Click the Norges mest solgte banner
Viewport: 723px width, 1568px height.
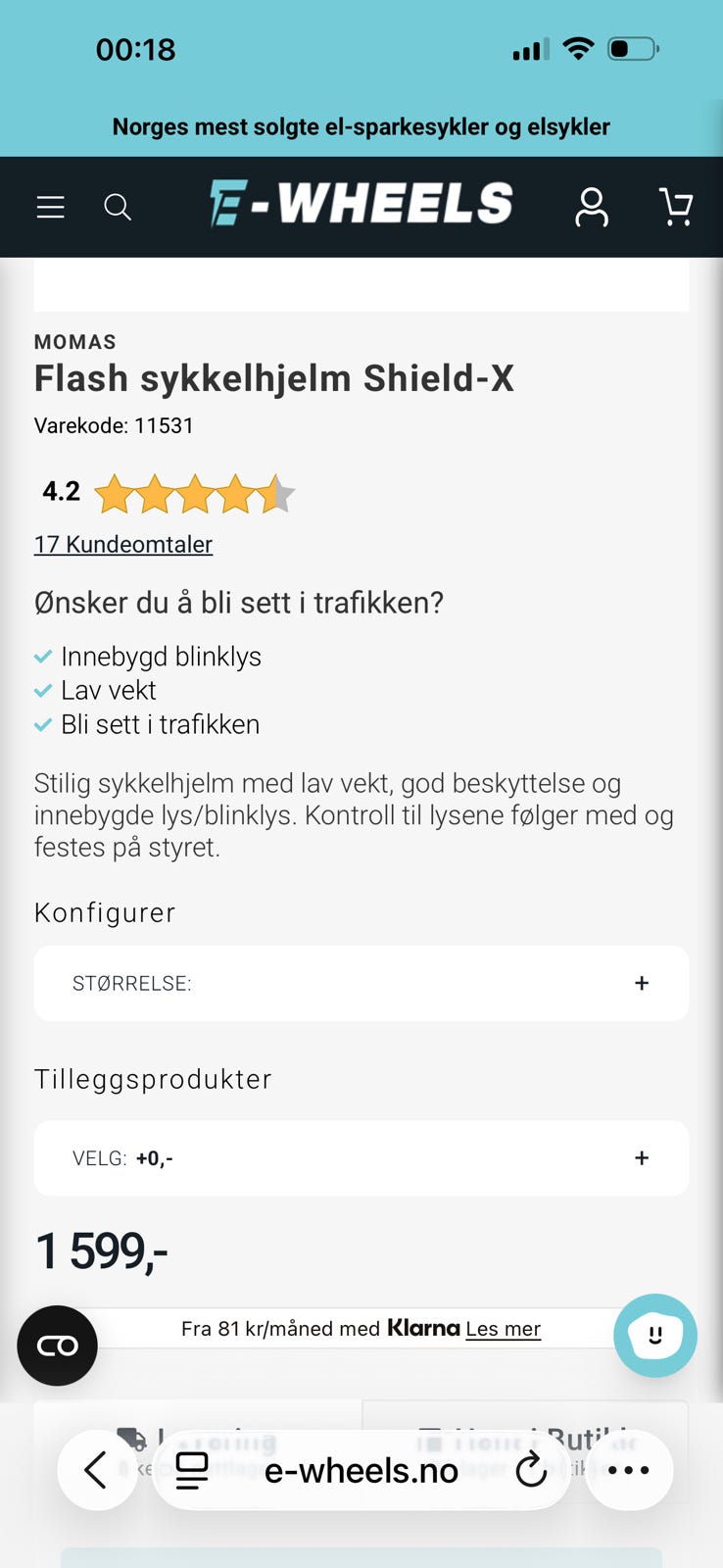click(x=361, y=126)
